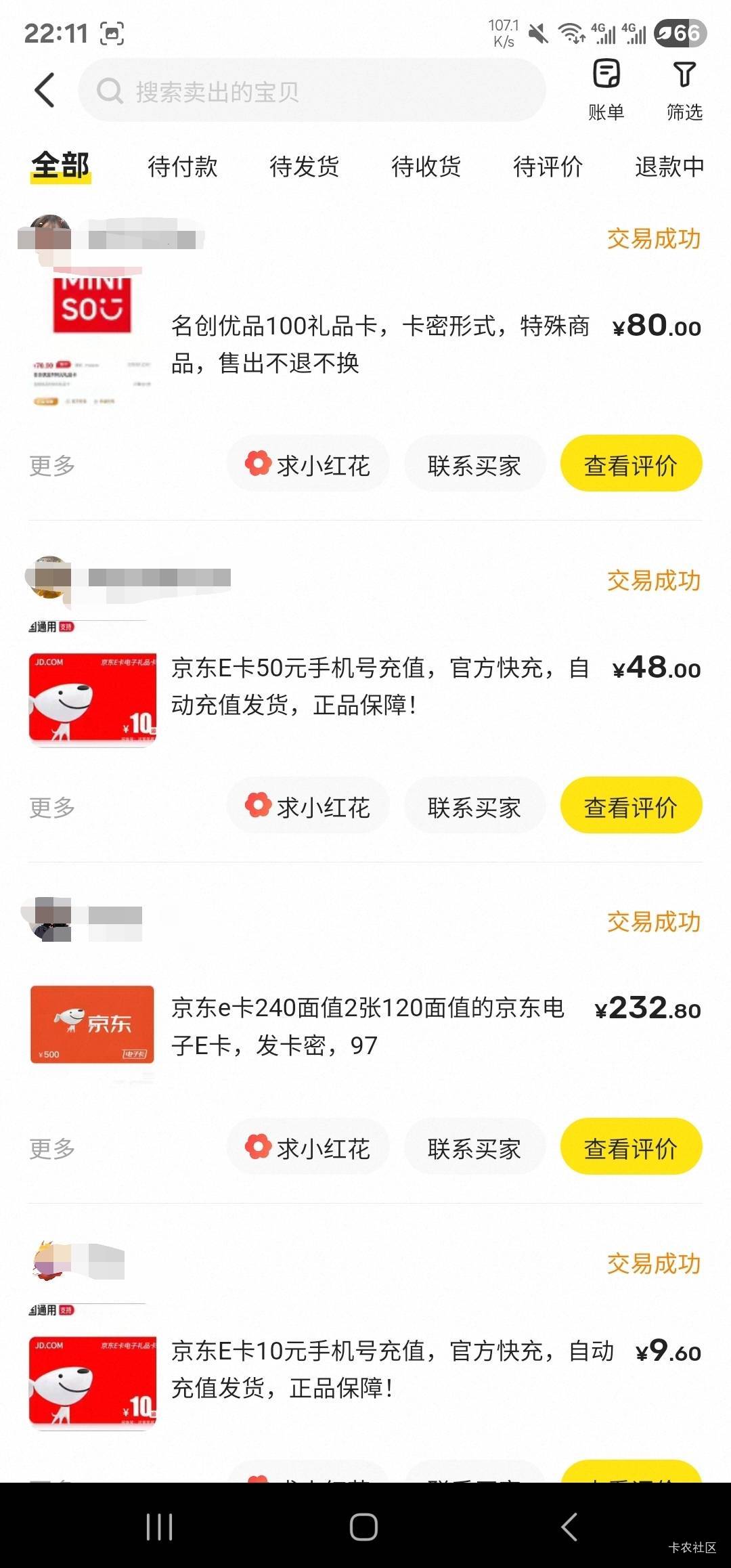Tap 求小红花 on the 名创优品 order
Viewport: 731px width, 1568px height.
tap(309, 465)
